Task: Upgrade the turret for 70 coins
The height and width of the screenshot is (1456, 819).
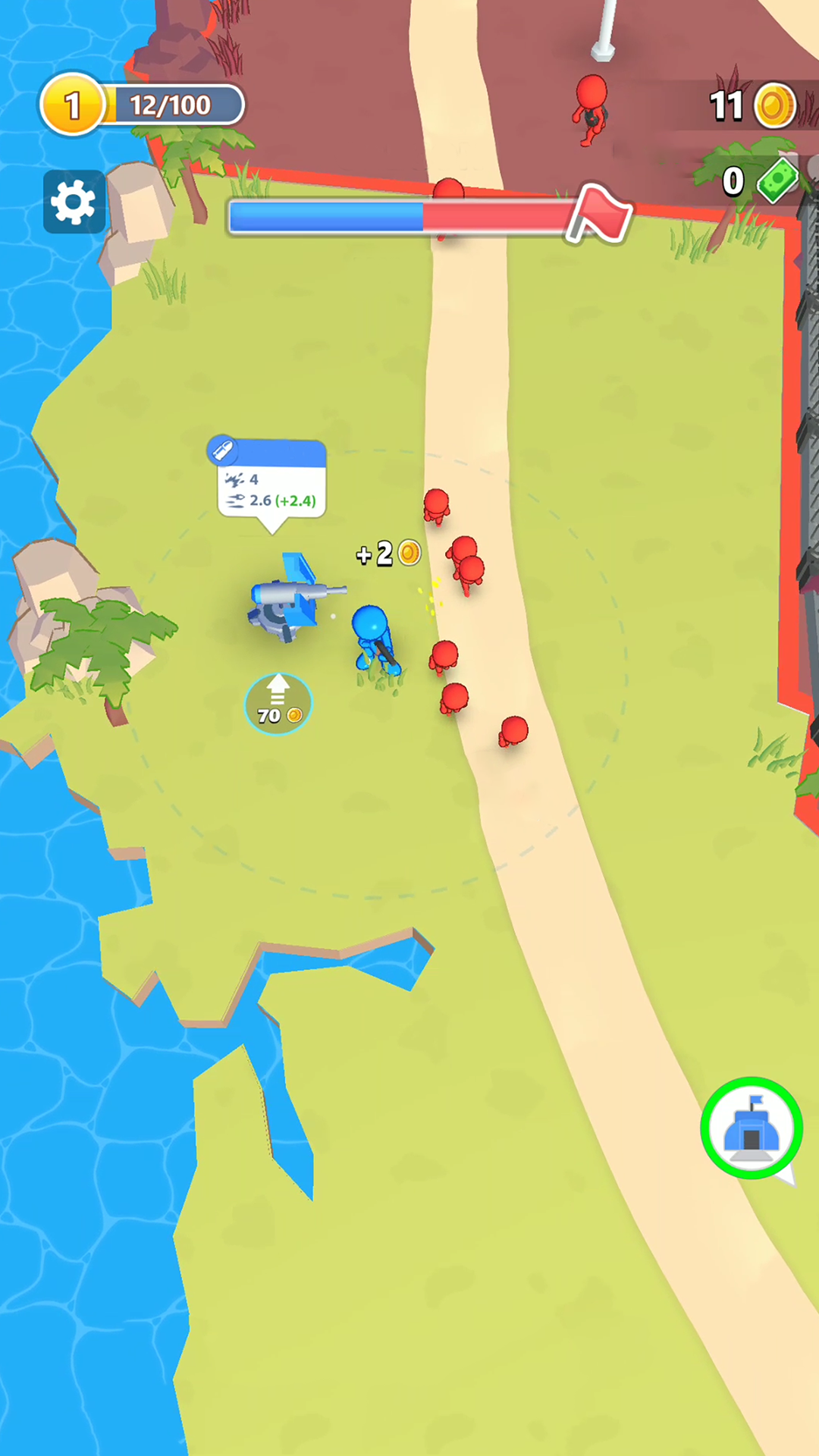Action: [x=278, y=704]
